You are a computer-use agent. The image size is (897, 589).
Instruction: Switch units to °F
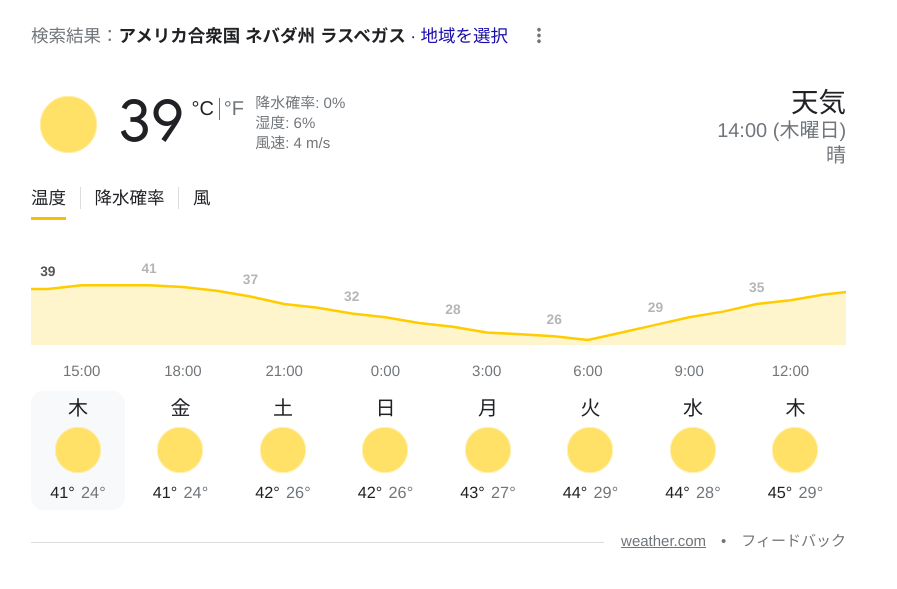234,108
